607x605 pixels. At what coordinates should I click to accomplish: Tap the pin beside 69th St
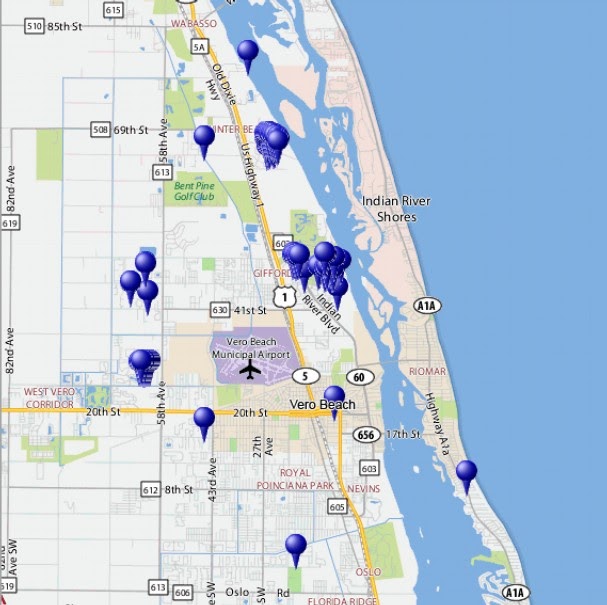[204, 138]
